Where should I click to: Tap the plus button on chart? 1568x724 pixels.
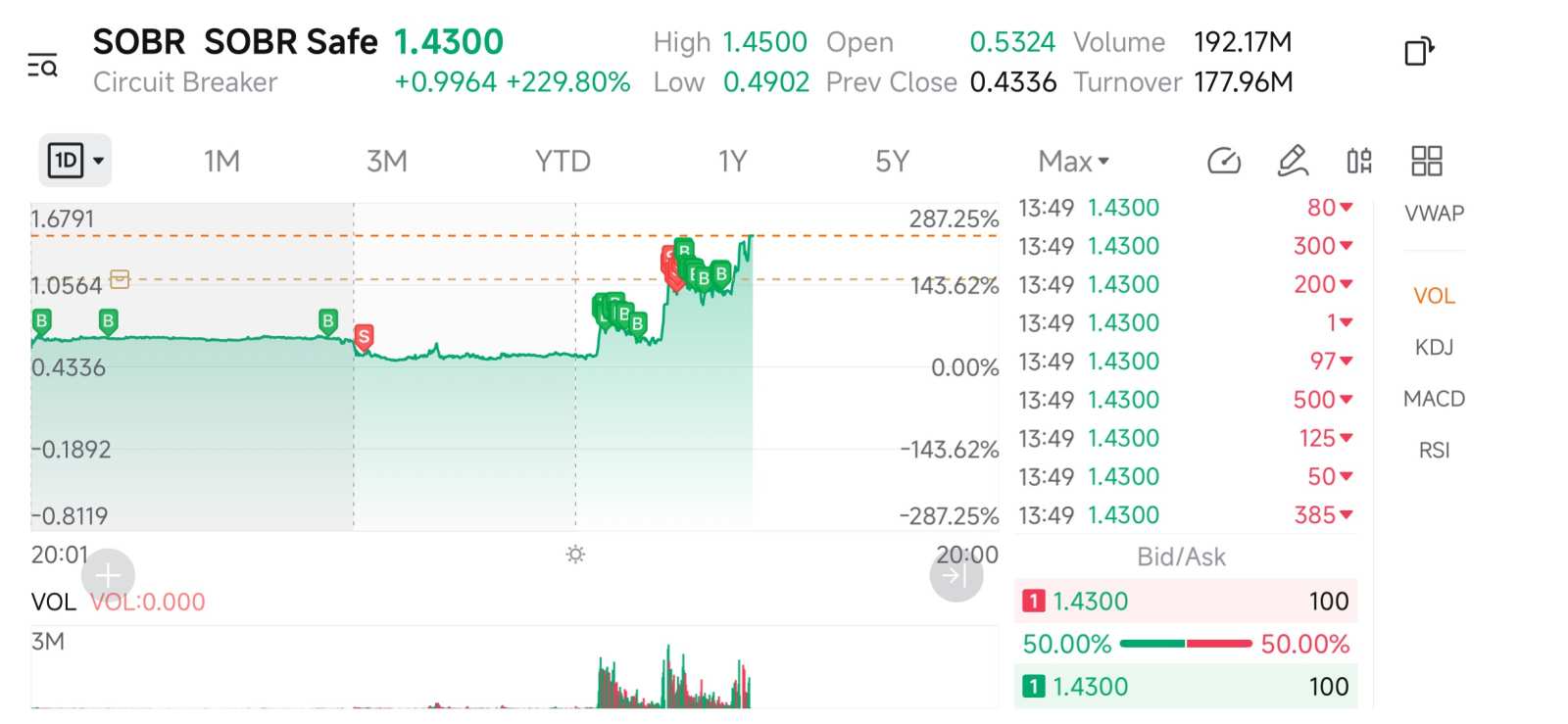pos(108,575)
